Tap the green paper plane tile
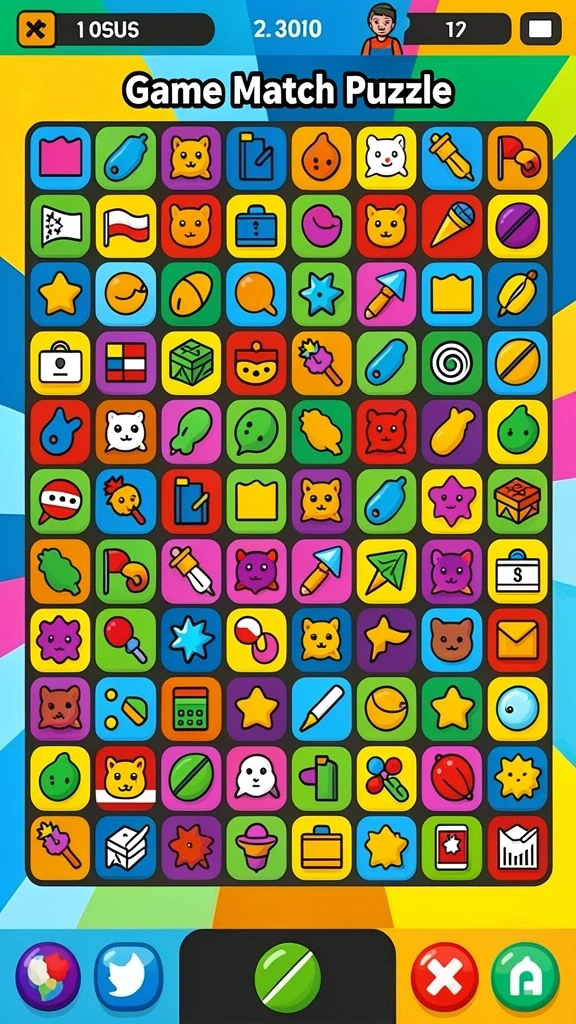 pyautogui.click(x=387, y=571)
